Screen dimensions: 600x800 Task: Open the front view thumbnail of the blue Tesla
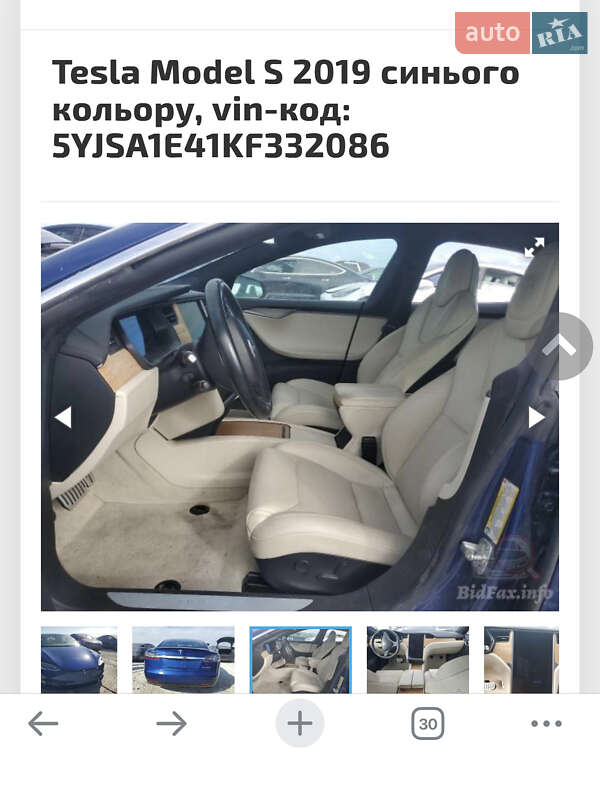pos(79,660)
